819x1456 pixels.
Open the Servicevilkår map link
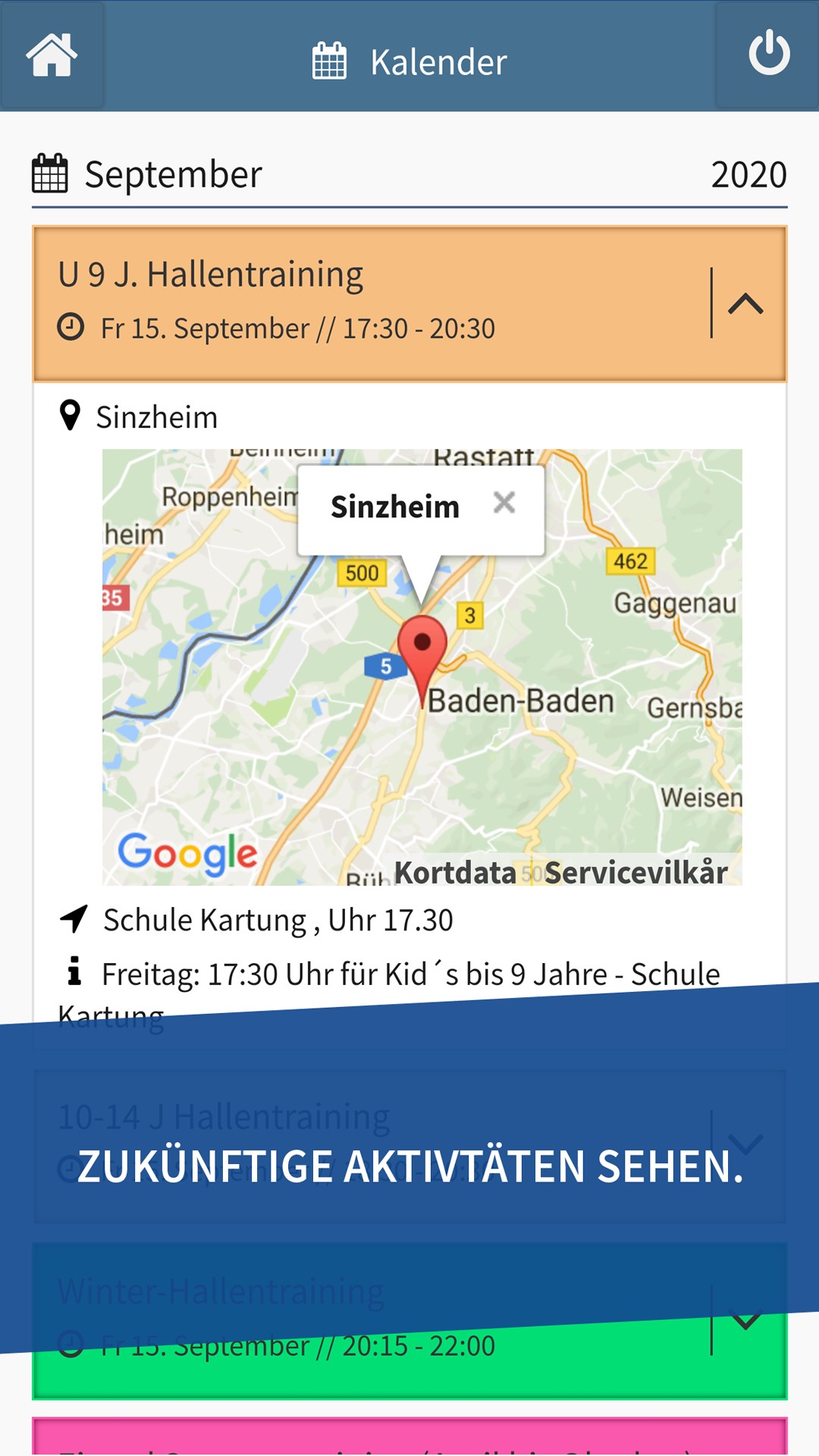[x=635, y=873]
